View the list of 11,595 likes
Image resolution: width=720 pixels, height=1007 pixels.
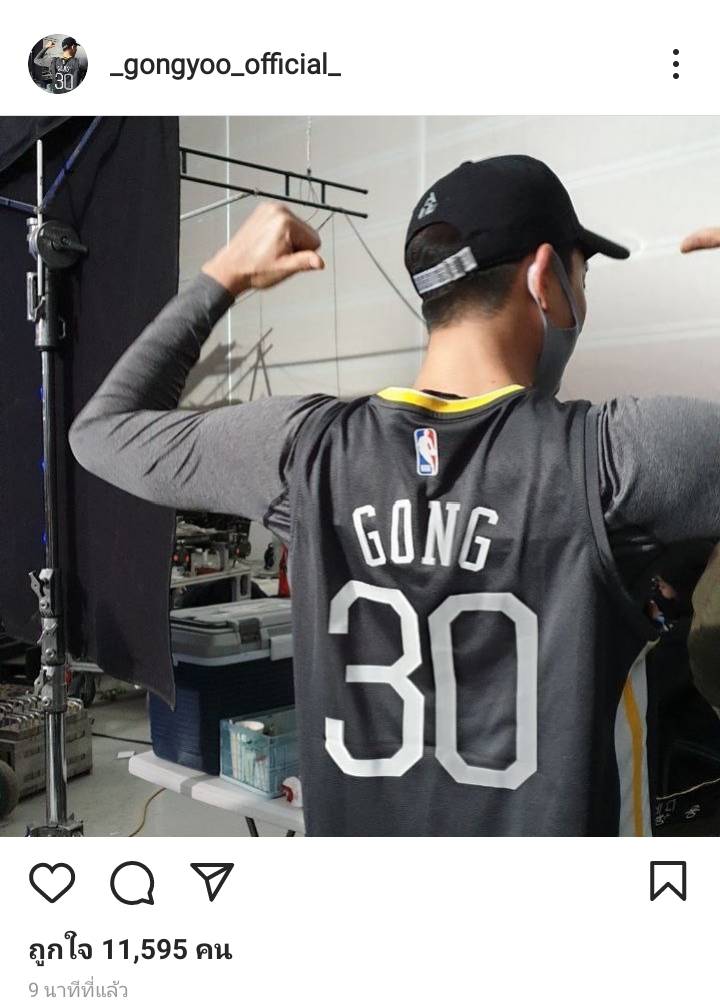click(x=130, y=948)
